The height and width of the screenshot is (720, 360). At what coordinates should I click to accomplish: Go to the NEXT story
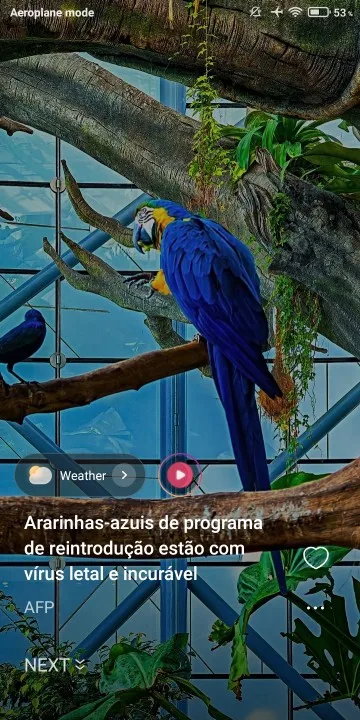(55, 664)
